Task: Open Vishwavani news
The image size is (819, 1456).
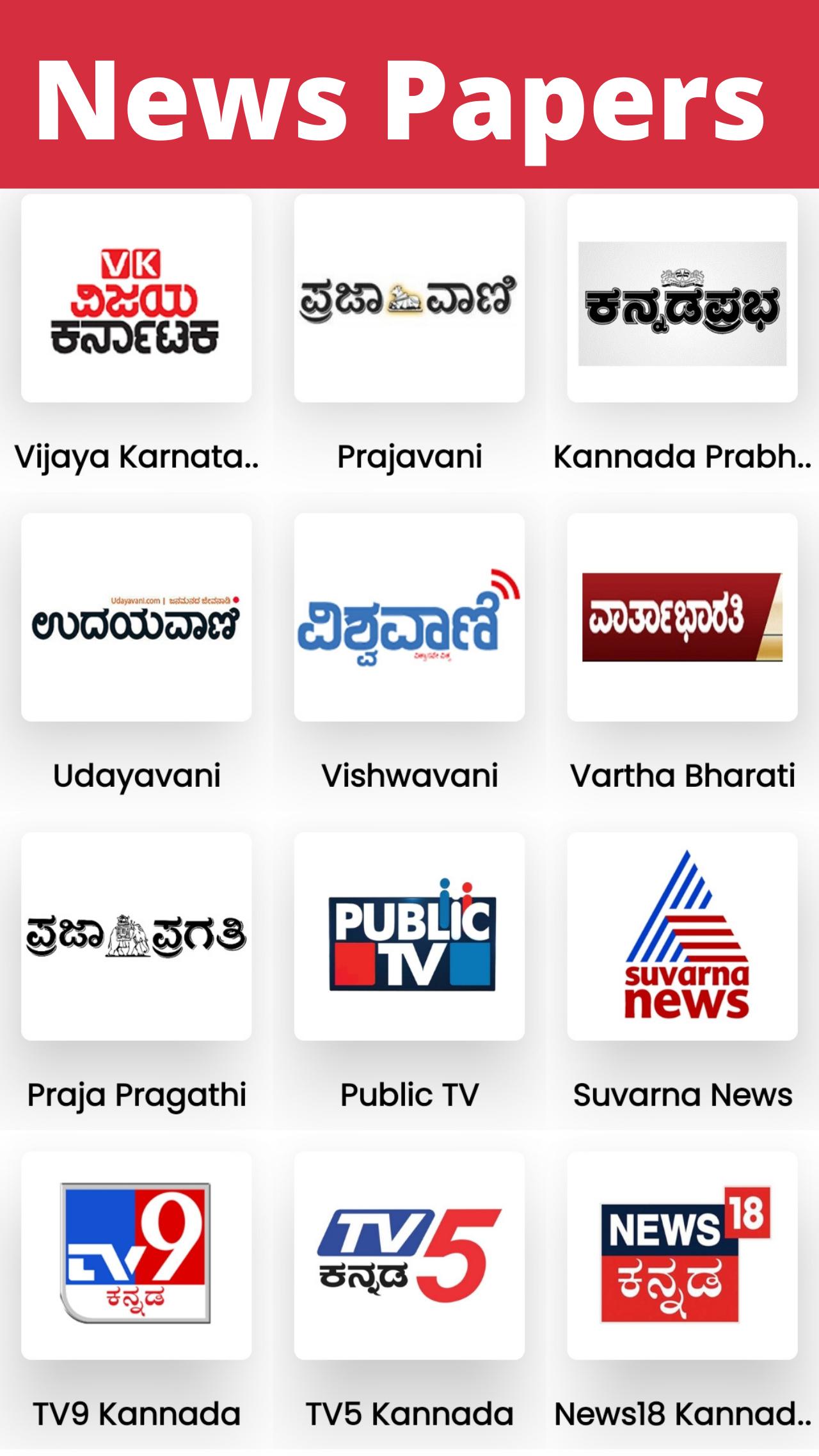Action: tap(409, 617)
